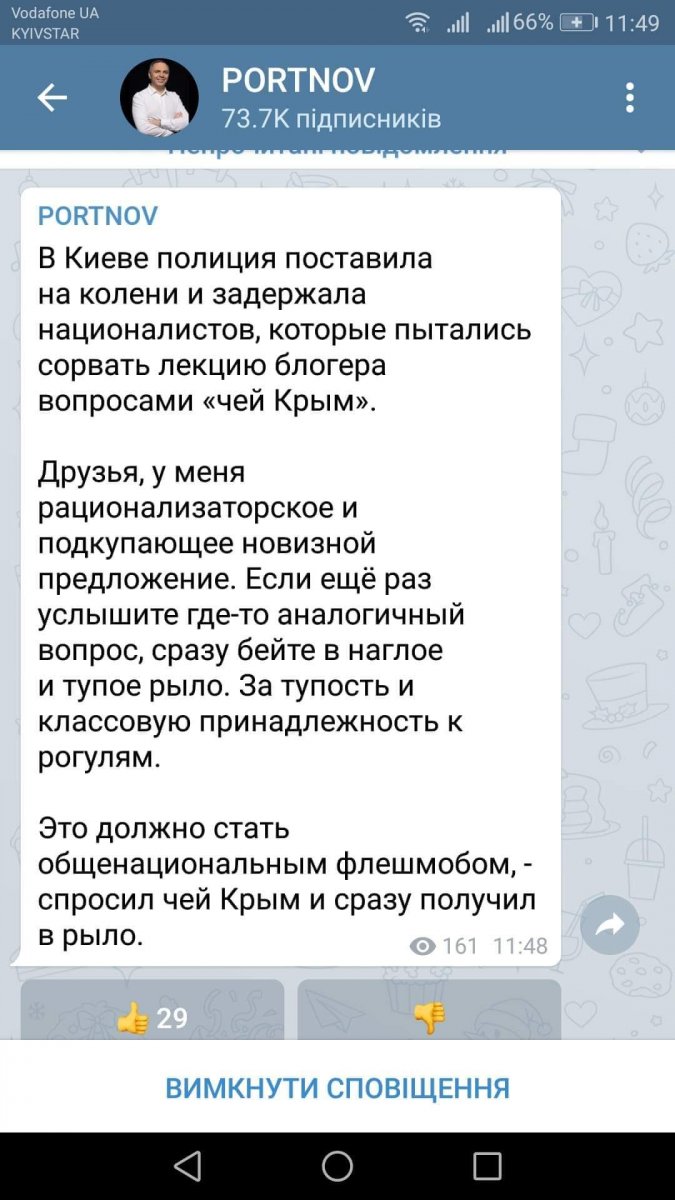Open the three-dot overflow menu
The height and width of the screenshot is (1200, 675).
pyautogui.click(x=630, y=97)
